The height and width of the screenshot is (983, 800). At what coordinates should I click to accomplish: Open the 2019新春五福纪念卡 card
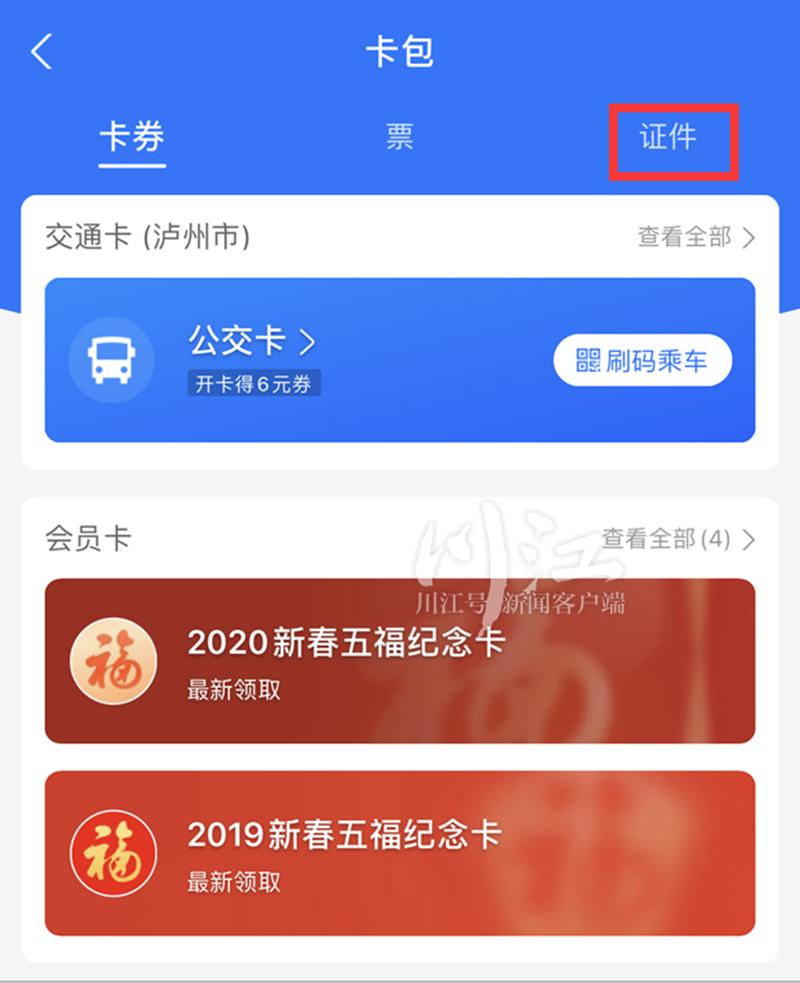[x=400, y=852]
